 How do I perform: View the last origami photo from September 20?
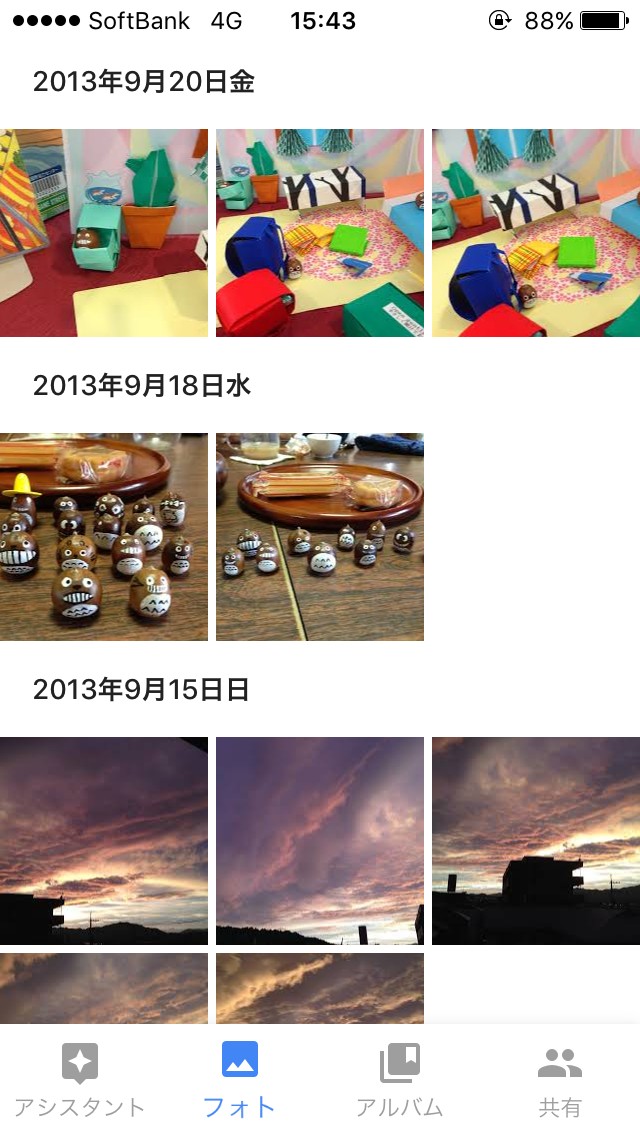coord(536,233)
